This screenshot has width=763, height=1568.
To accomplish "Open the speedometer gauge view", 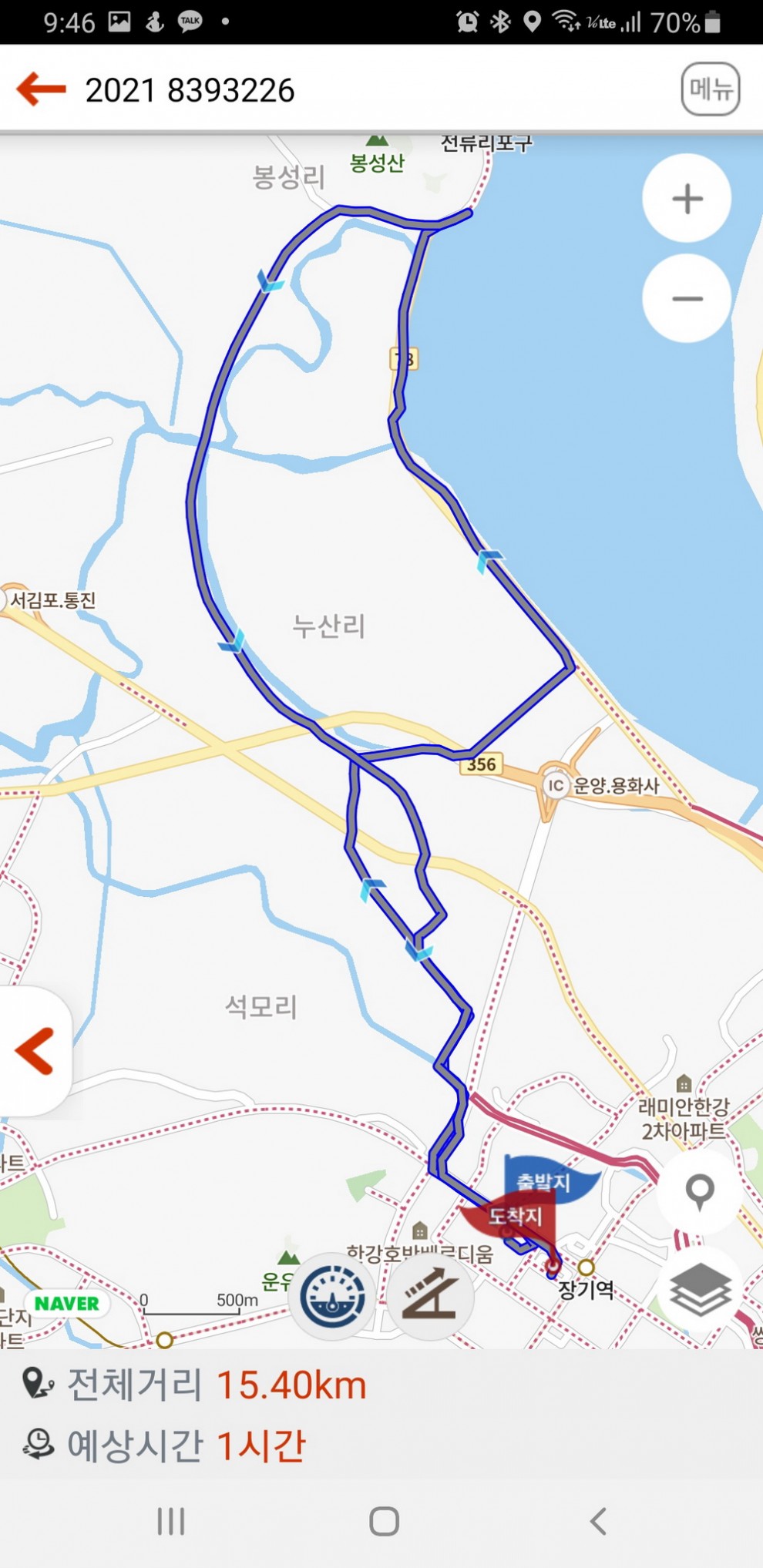I will 333,1298.
